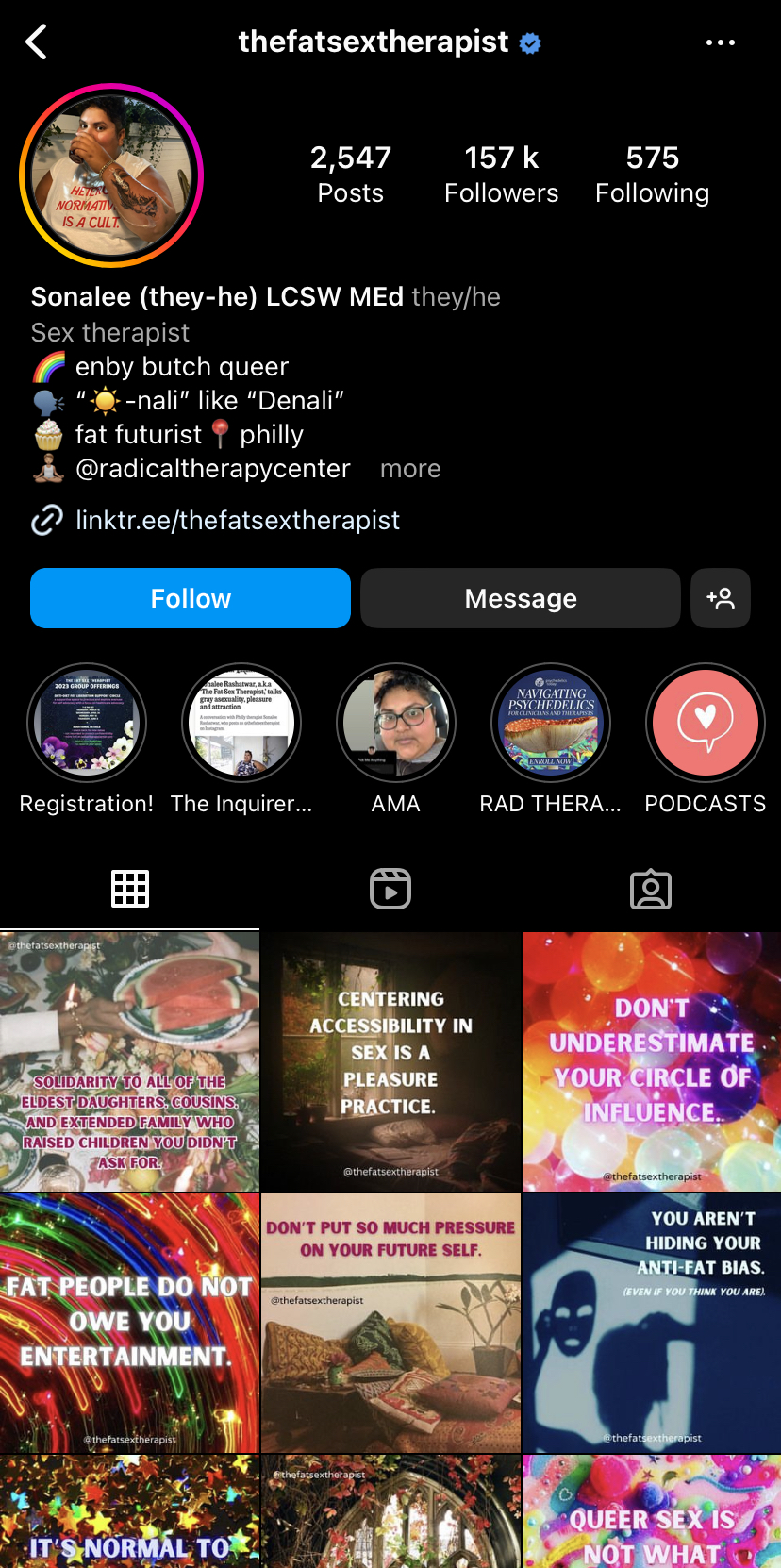The image size is (781, 1568).
Task: Message this account
Action: point(521,598)
